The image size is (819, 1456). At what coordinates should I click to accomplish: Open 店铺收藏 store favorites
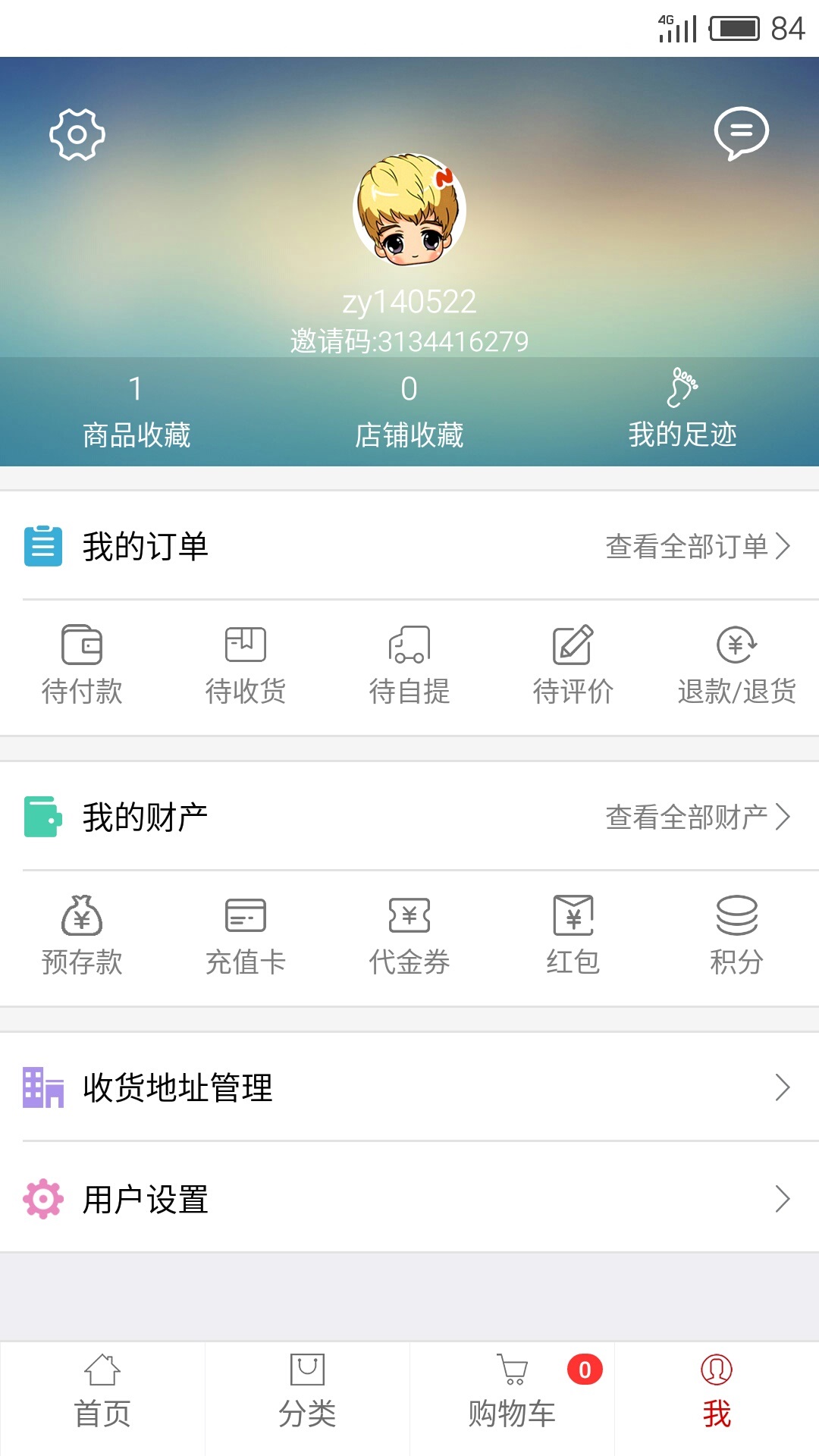[409, 413]
